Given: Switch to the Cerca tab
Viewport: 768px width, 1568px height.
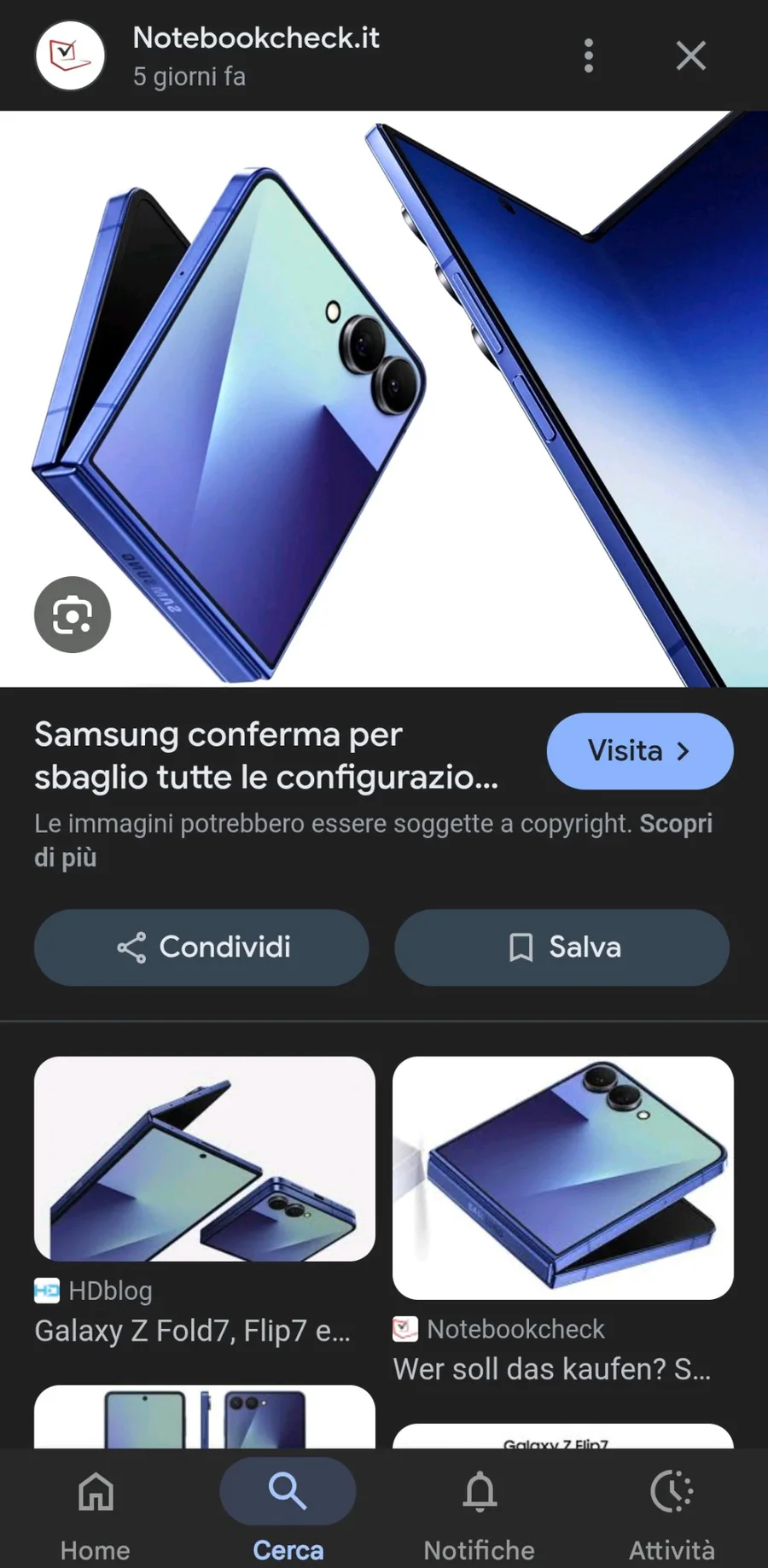Looking at the screenshot, I should tap(288, 1508).
